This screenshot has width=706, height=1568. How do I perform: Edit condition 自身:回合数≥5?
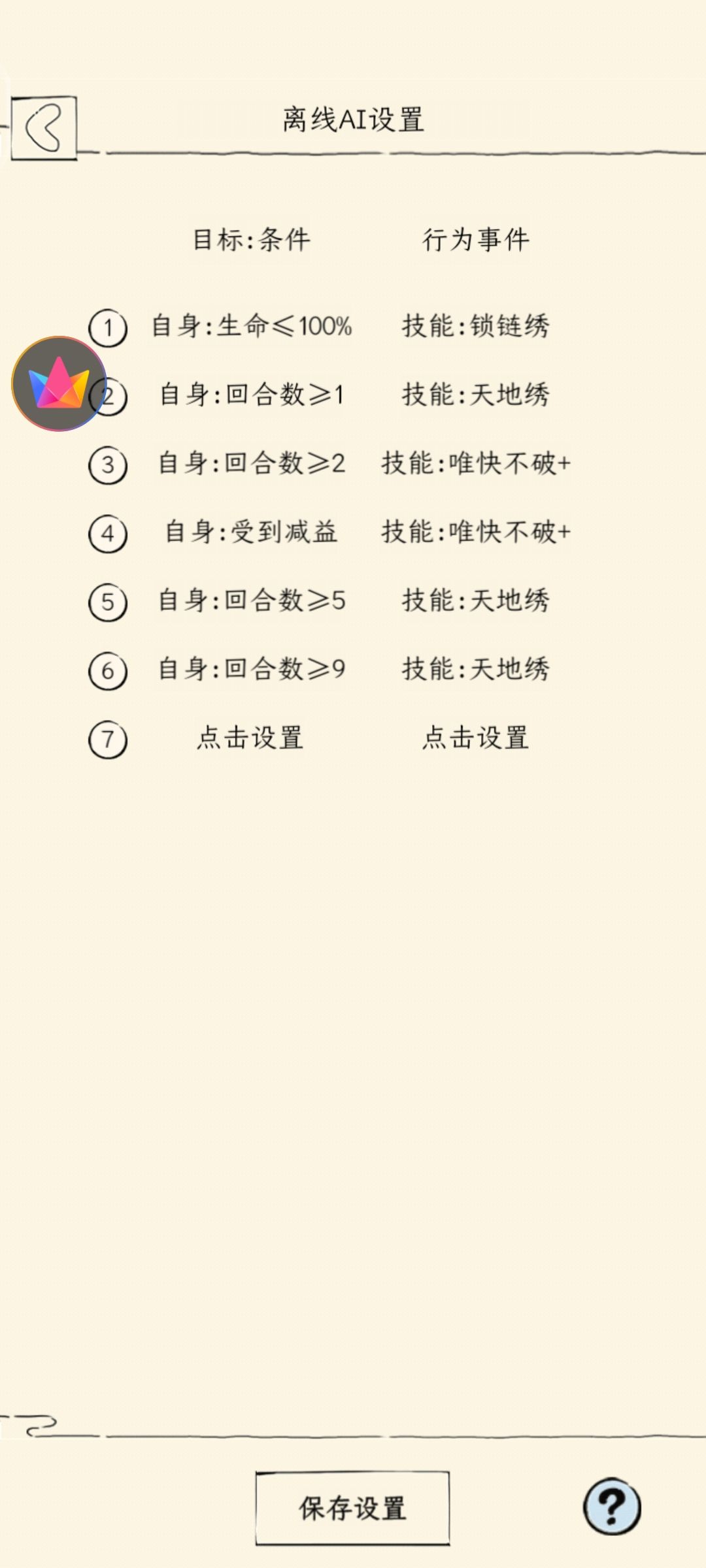pos(252,600)
